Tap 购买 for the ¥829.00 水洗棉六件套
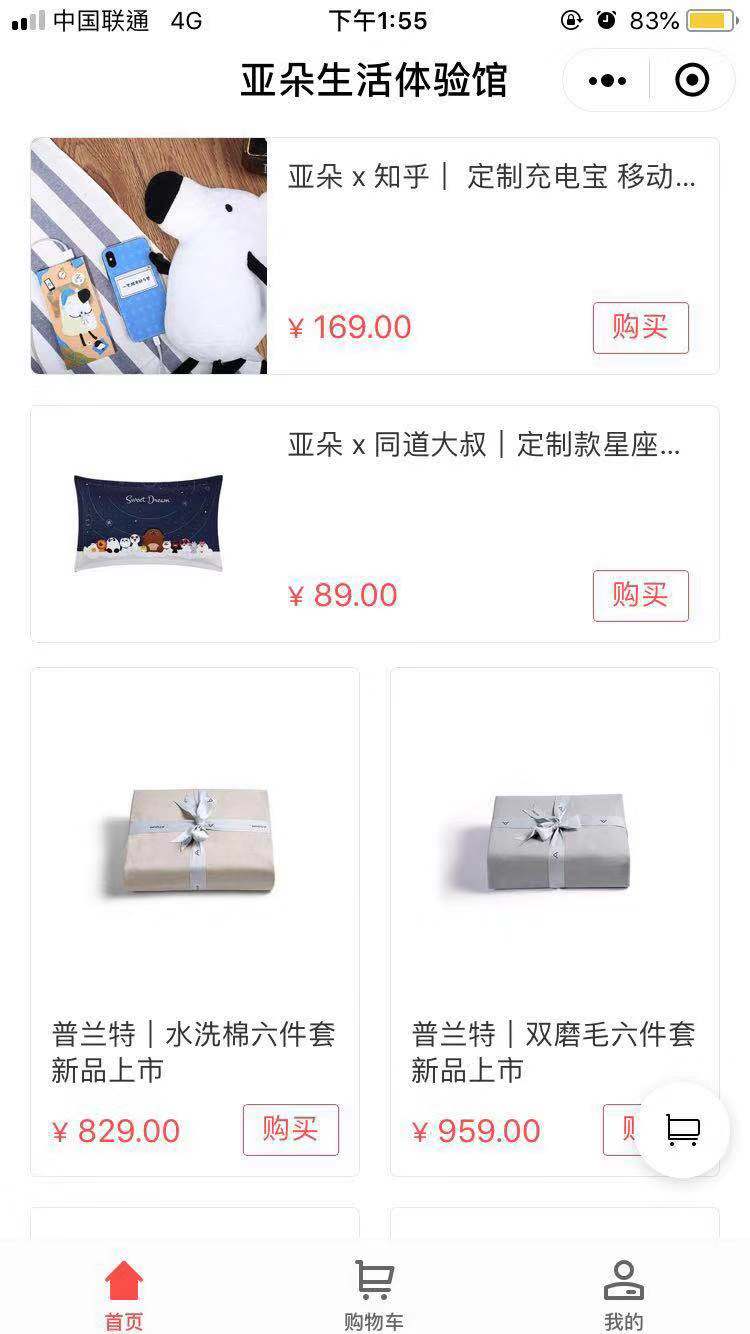 (x=290, y=1129)
